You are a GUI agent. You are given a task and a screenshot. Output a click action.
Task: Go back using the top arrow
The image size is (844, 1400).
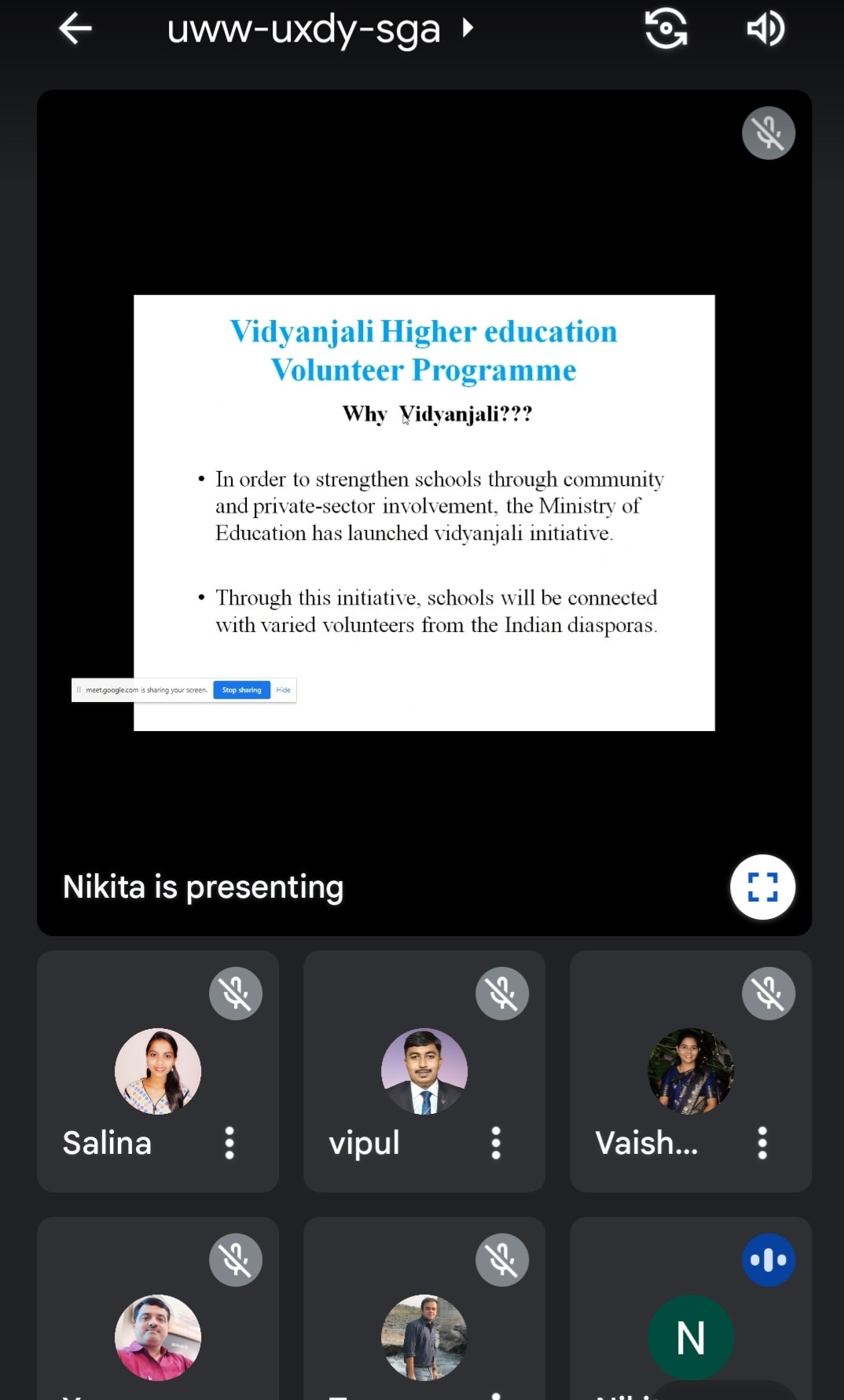(x=75, y=30)
